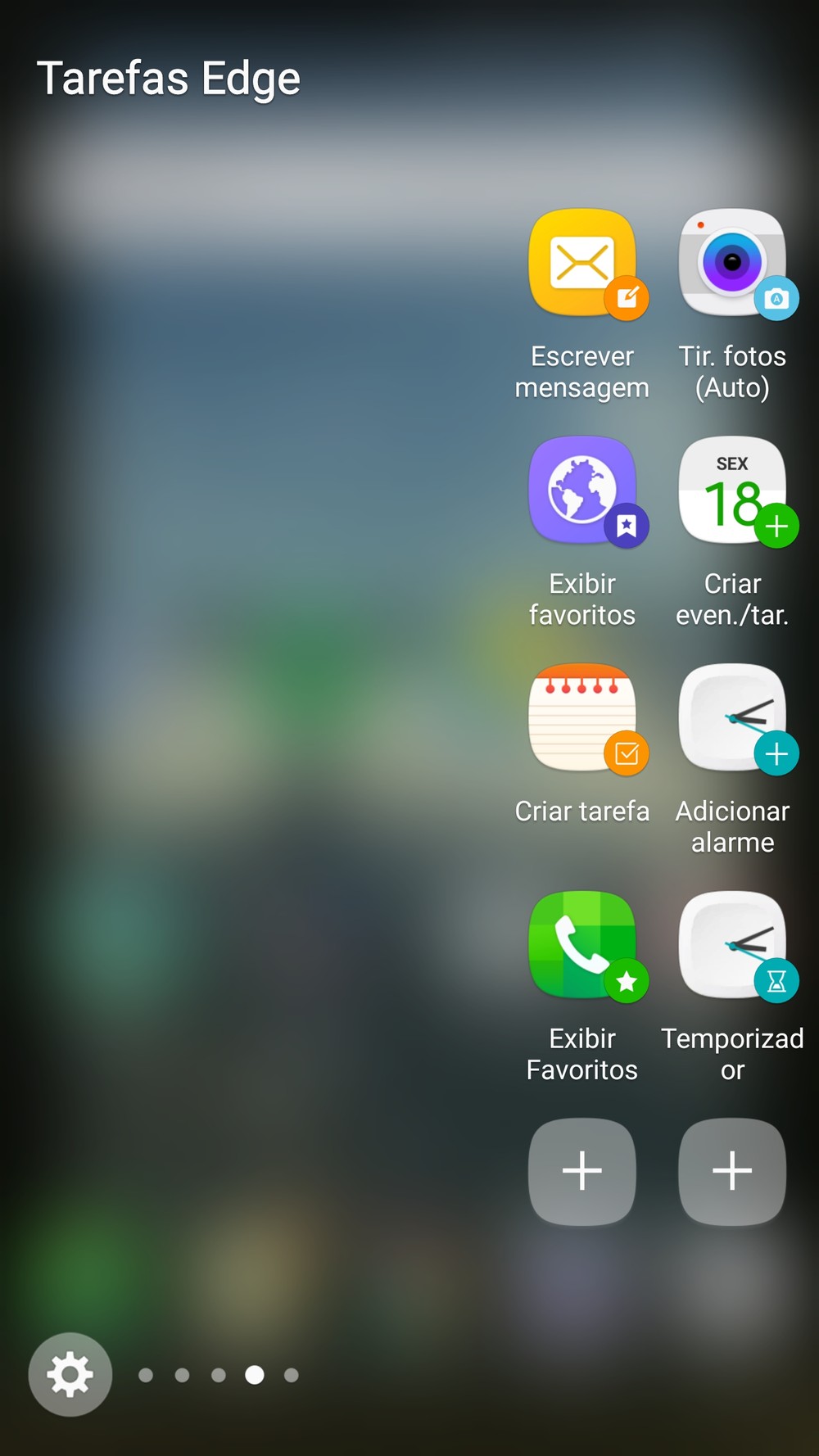Open Exibir favoritos browser shortcut
The width and height of the screenshot is (819, 1456).
582,491
